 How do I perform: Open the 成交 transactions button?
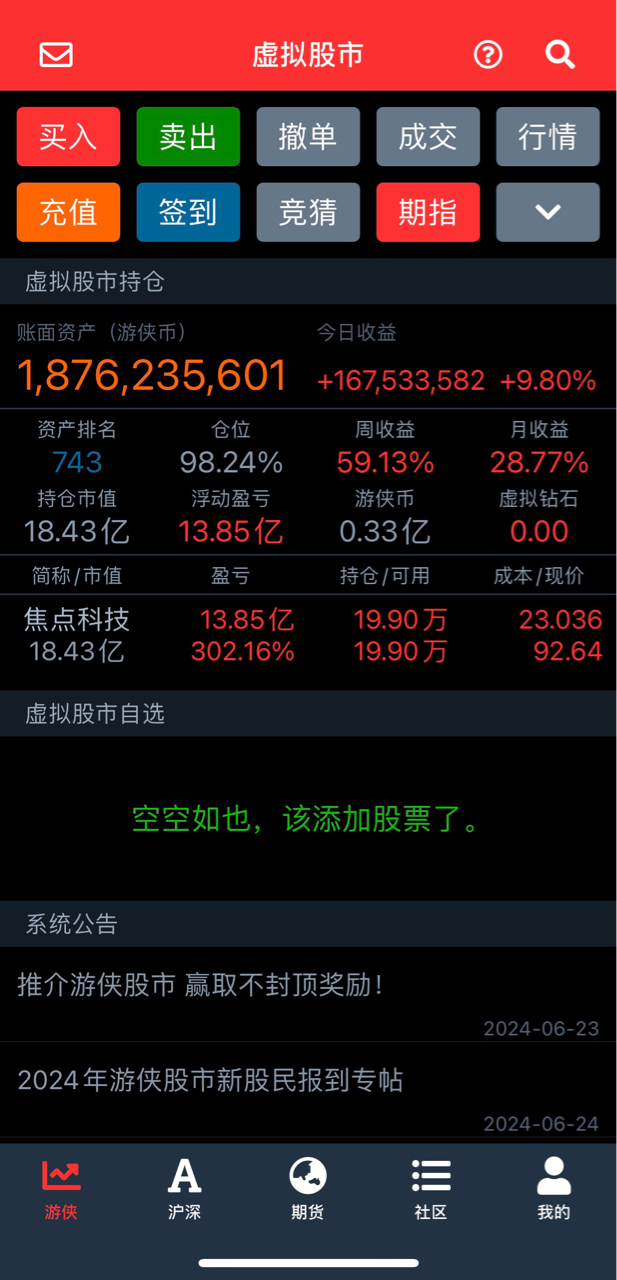(428, 137)
